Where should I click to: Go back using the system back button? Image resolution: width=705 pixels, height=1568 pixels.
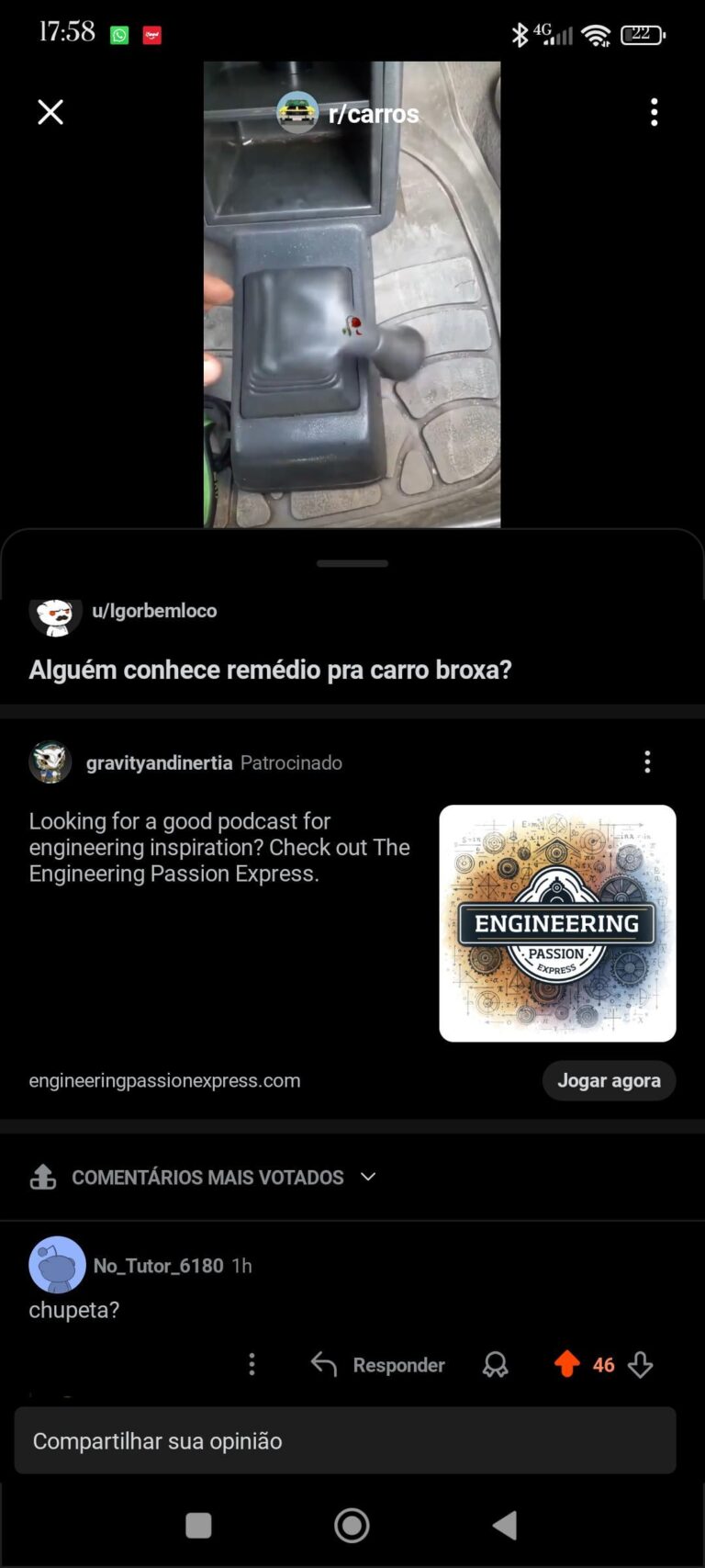504,1526
